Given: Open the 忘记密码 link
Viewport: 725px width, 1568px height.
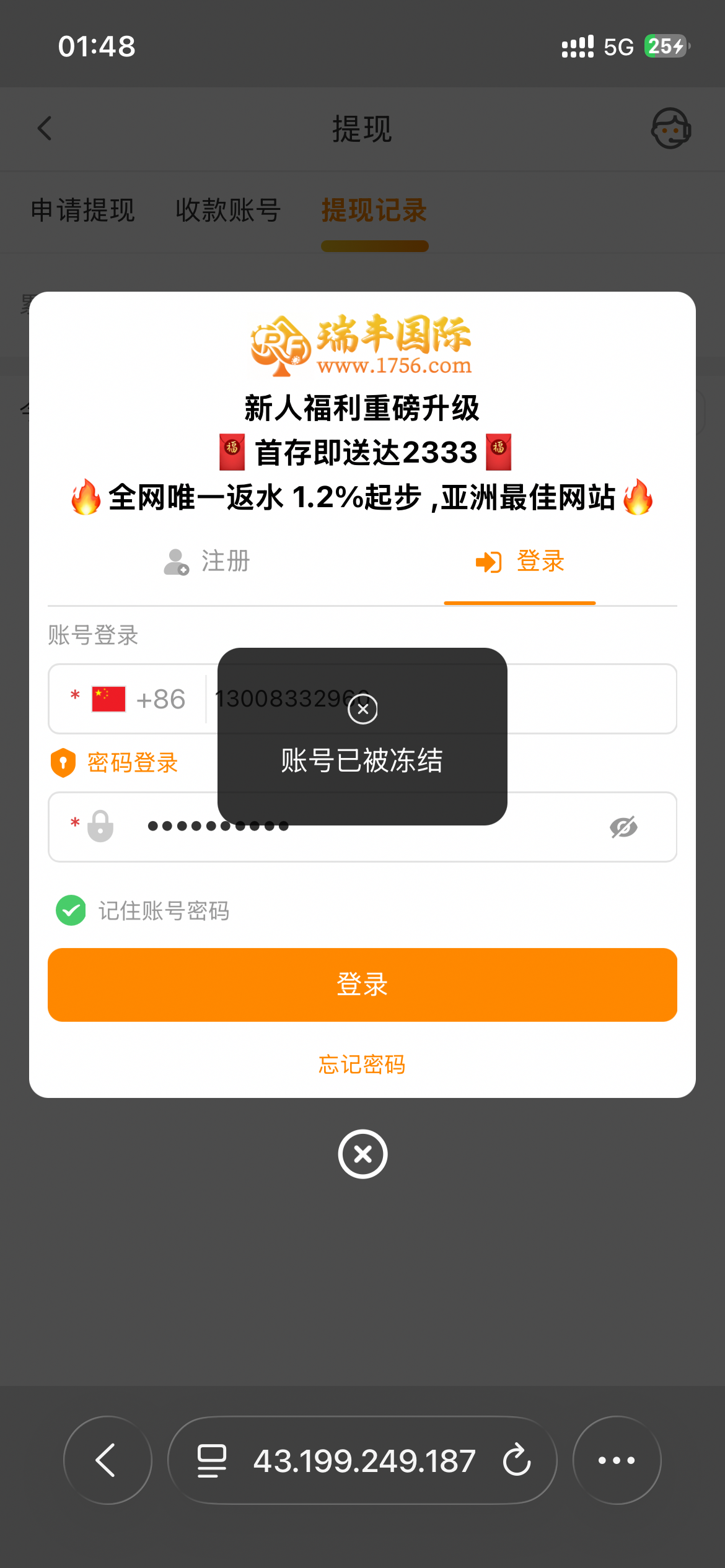Looking at the screenshot, I should (362, 1065).
